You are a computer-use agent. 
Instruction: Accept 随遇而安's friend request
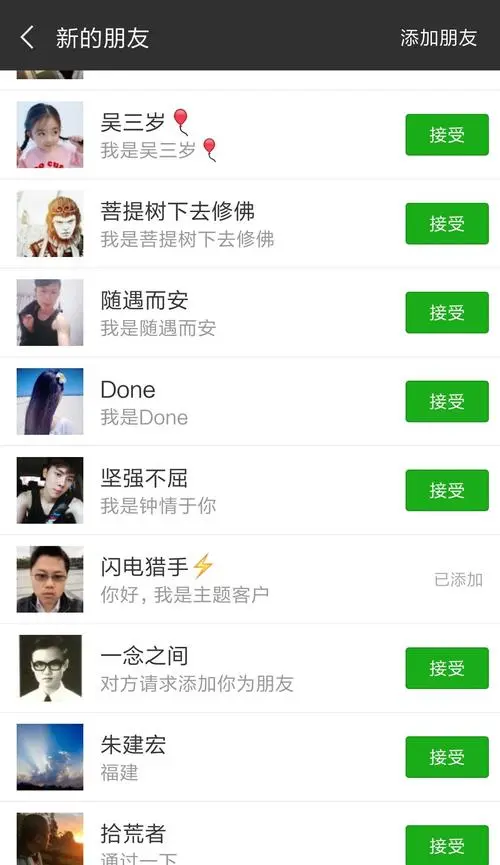pyautogui.click(x=447, y=312)
